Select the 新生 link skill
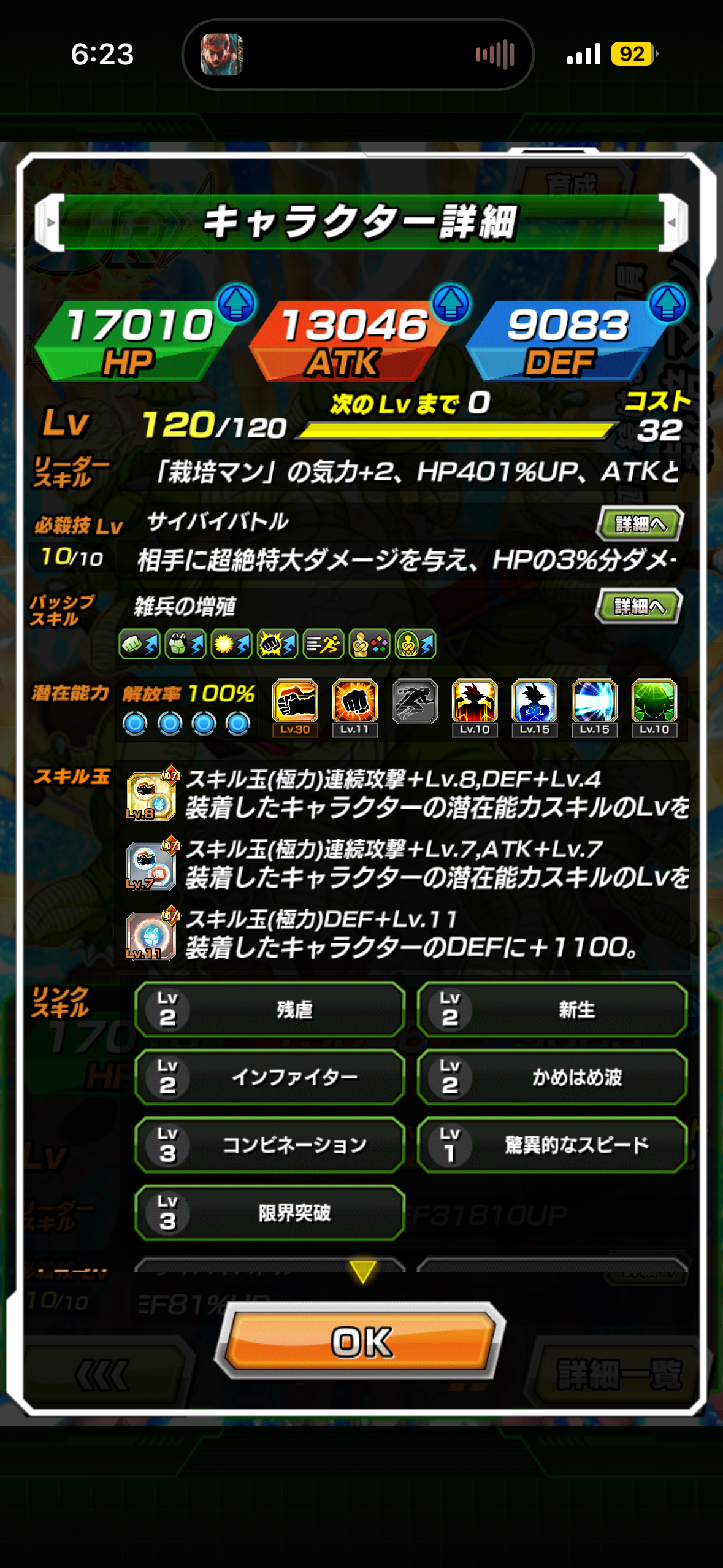Screen dimensions: 723x1568 [552, 1010]
